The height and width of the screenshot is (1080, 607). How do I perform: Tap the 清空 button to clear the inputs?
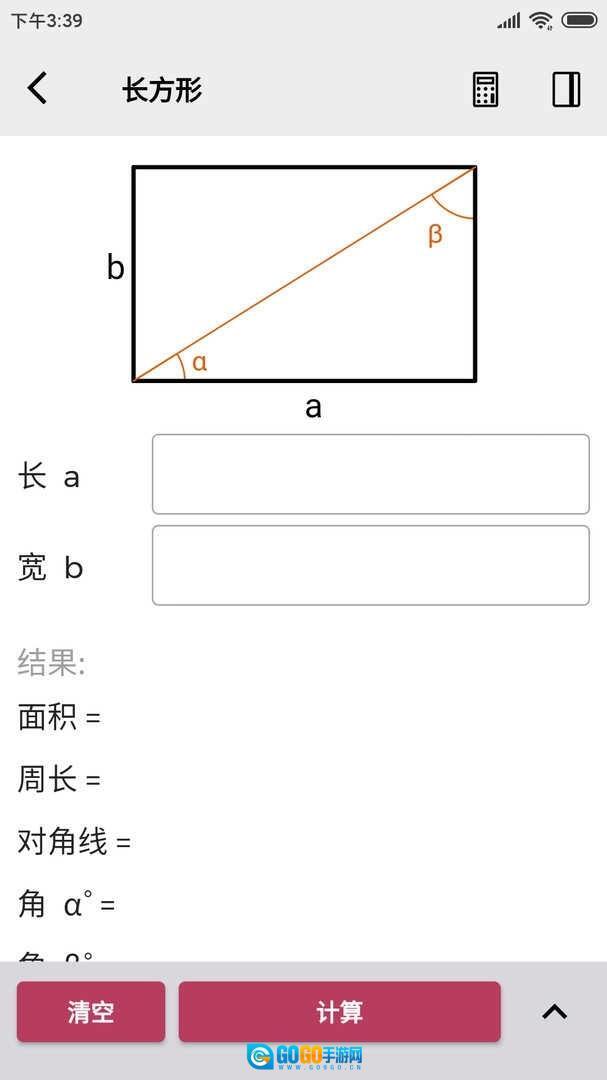[91, 1012]
